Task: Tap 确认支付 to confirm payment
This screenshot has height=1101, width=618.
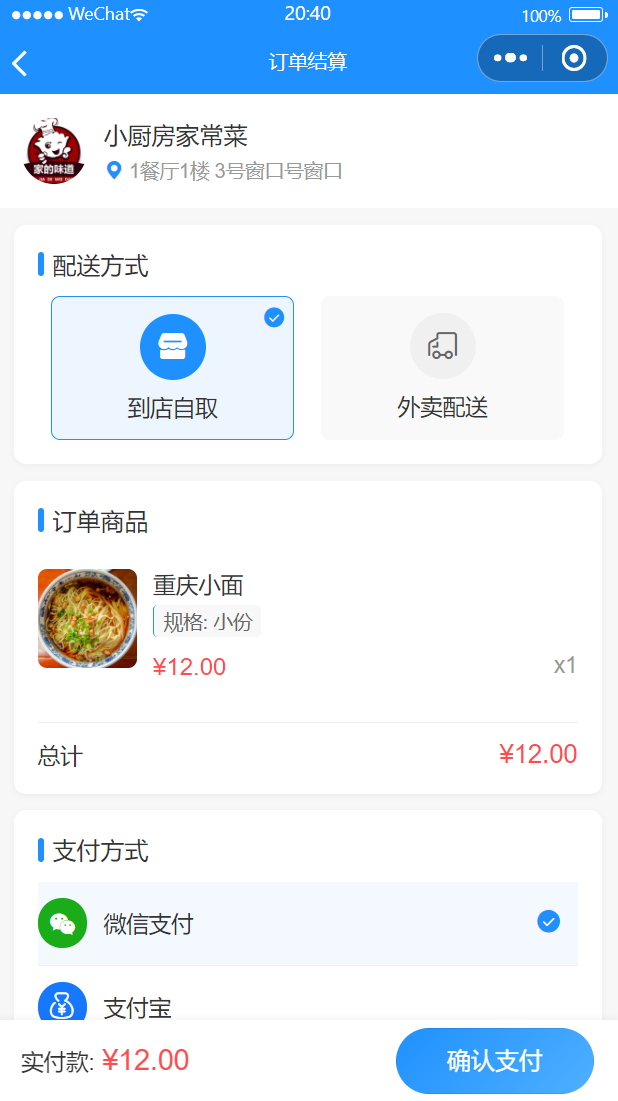Action: [x=494, y=1061]
